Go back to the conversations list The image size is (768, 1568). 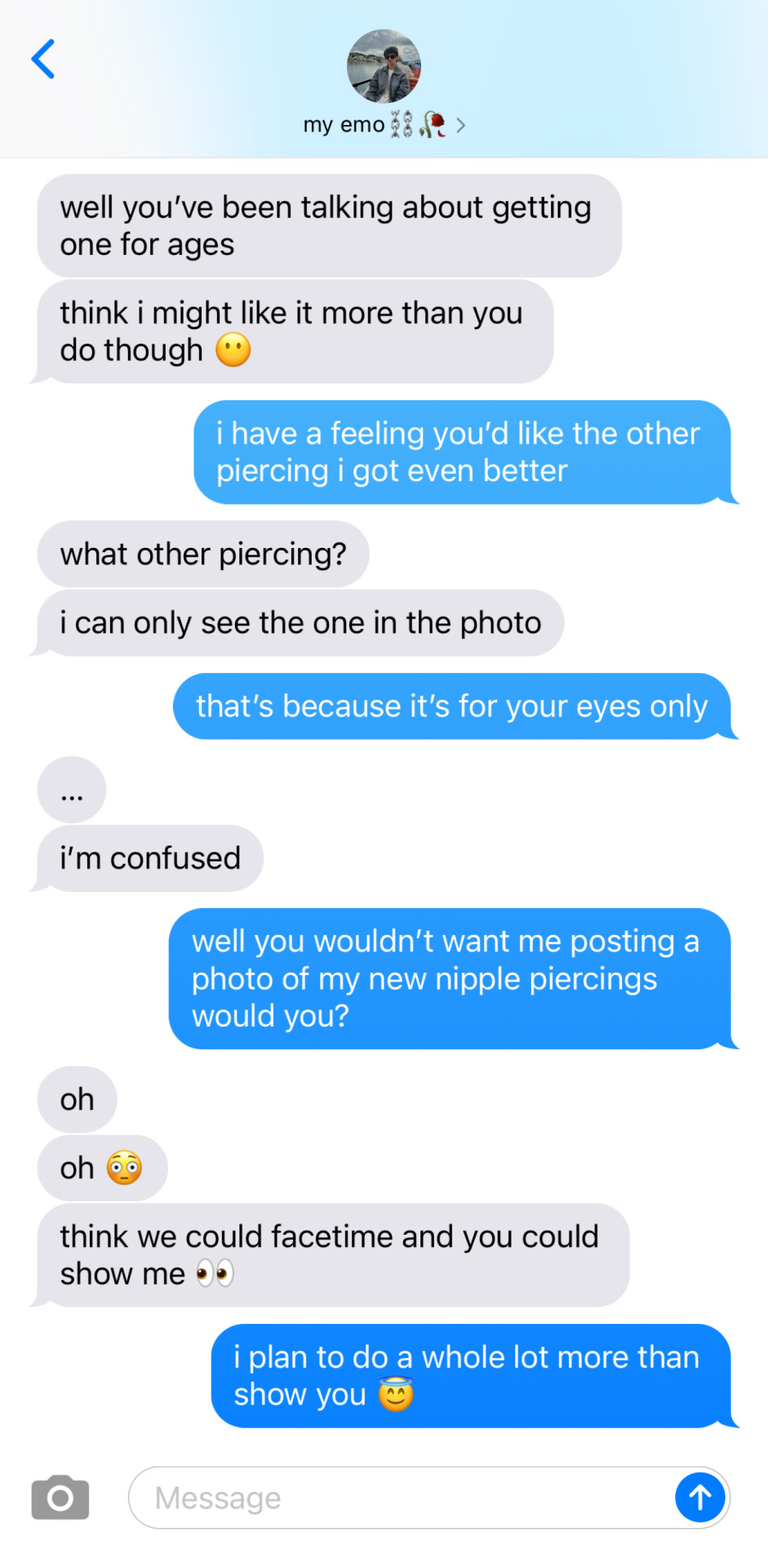point(43,59)
